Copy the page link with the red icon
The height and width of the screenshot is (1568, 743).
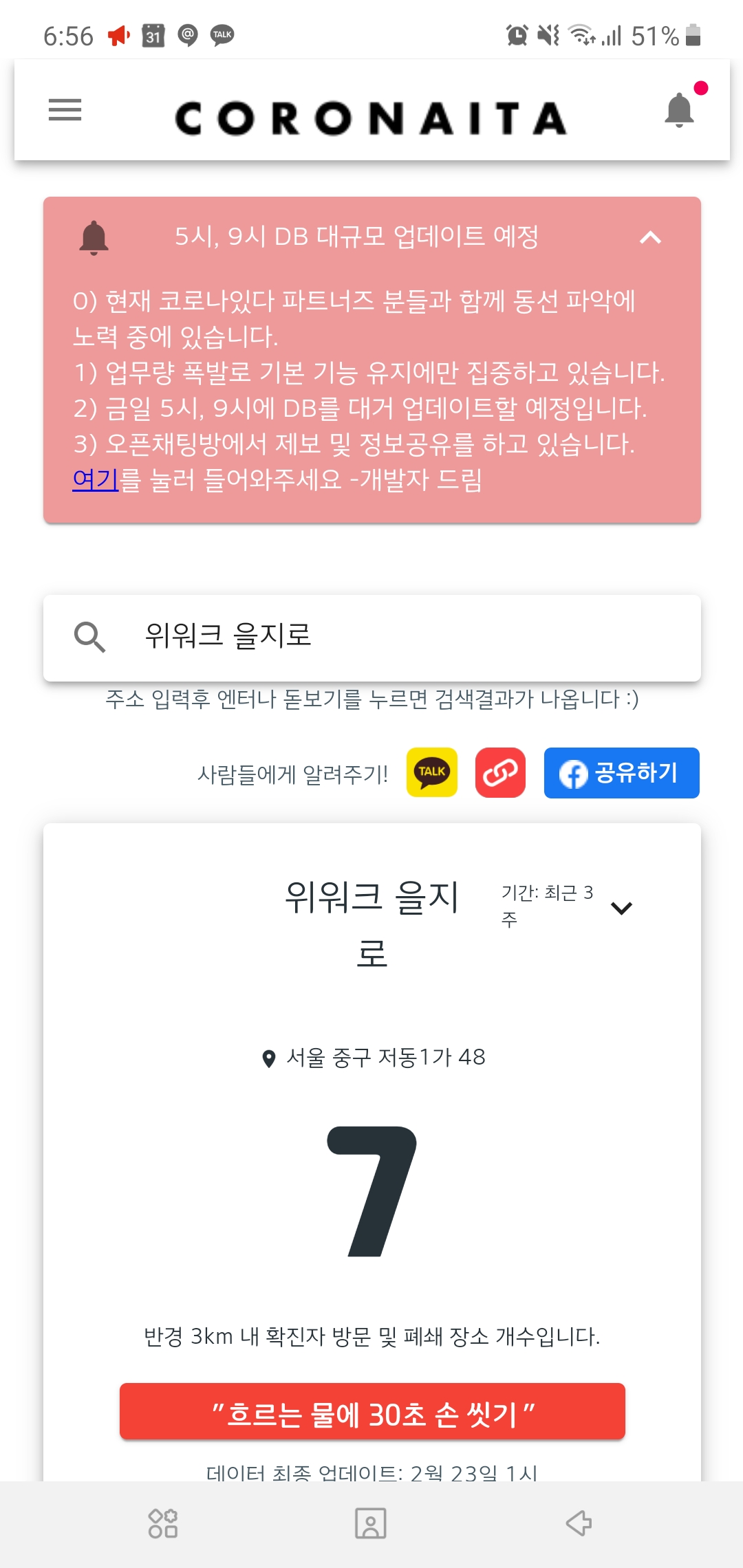click(500, 772)
